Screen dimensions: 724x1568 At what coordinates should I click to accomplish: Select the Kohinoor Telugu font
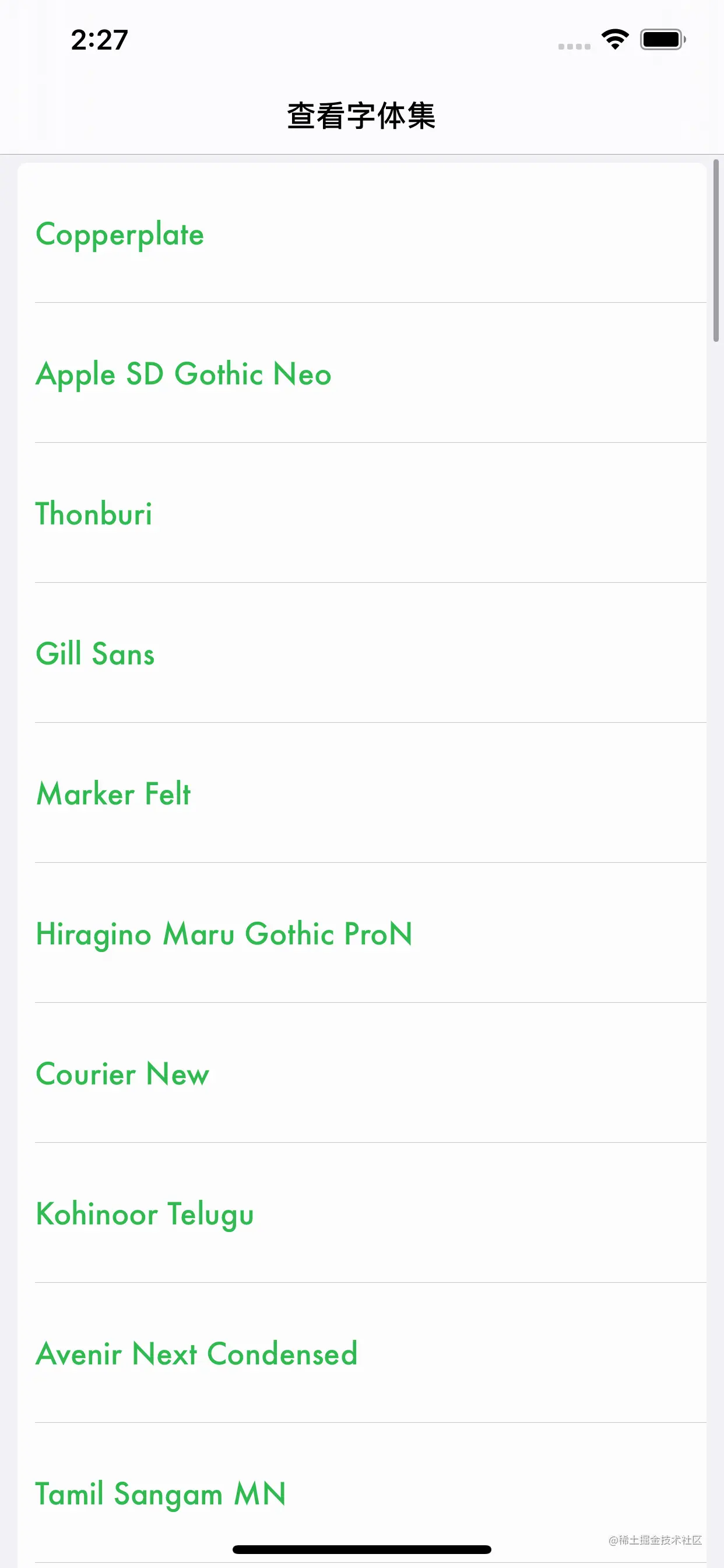(x=145, y=1214)
